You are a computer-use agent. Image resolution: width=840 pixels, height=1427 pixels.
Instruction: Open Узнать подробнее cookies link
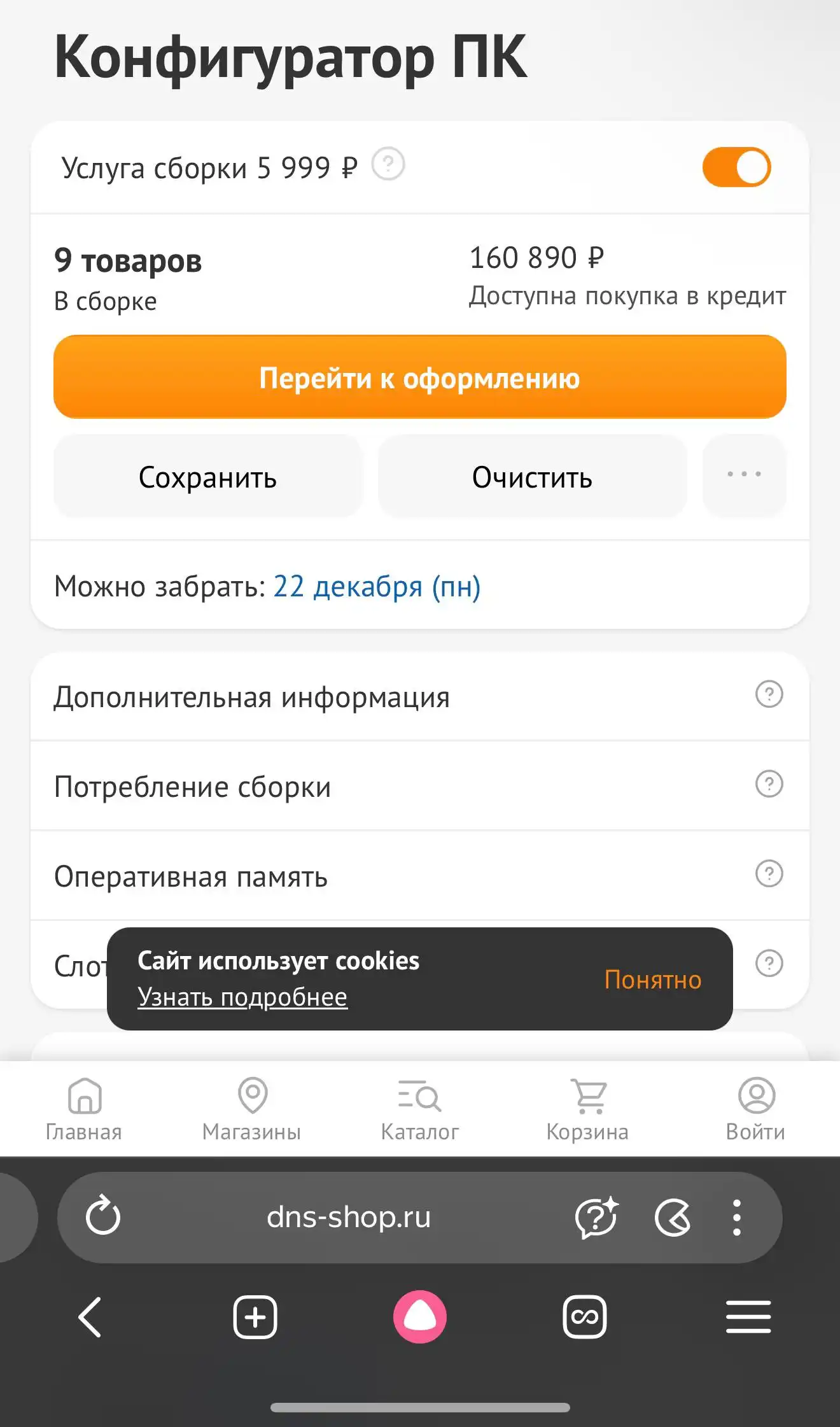243,997
